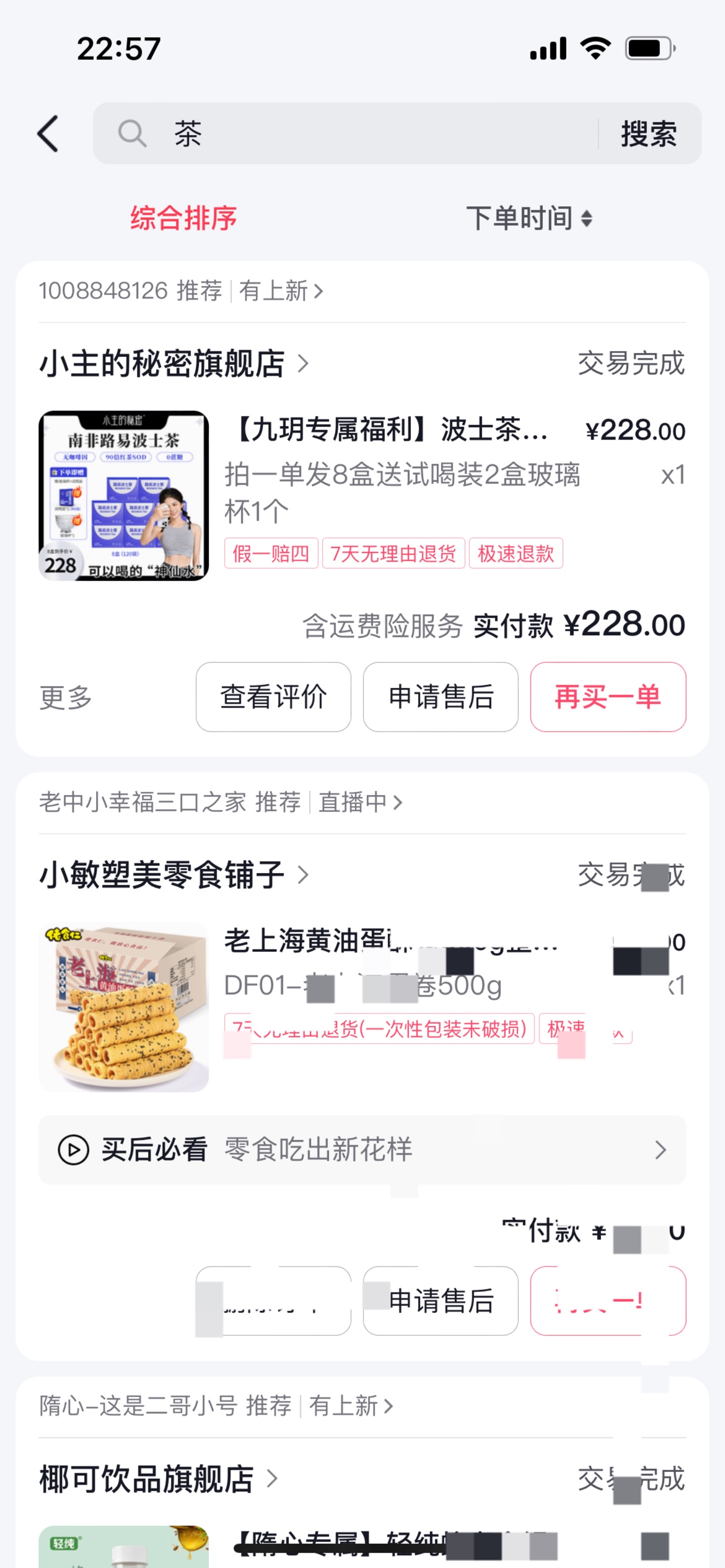Switch to 综合排序 sorting
Image resolution: width=725 pixels, height=1568 pixels.
183,218
